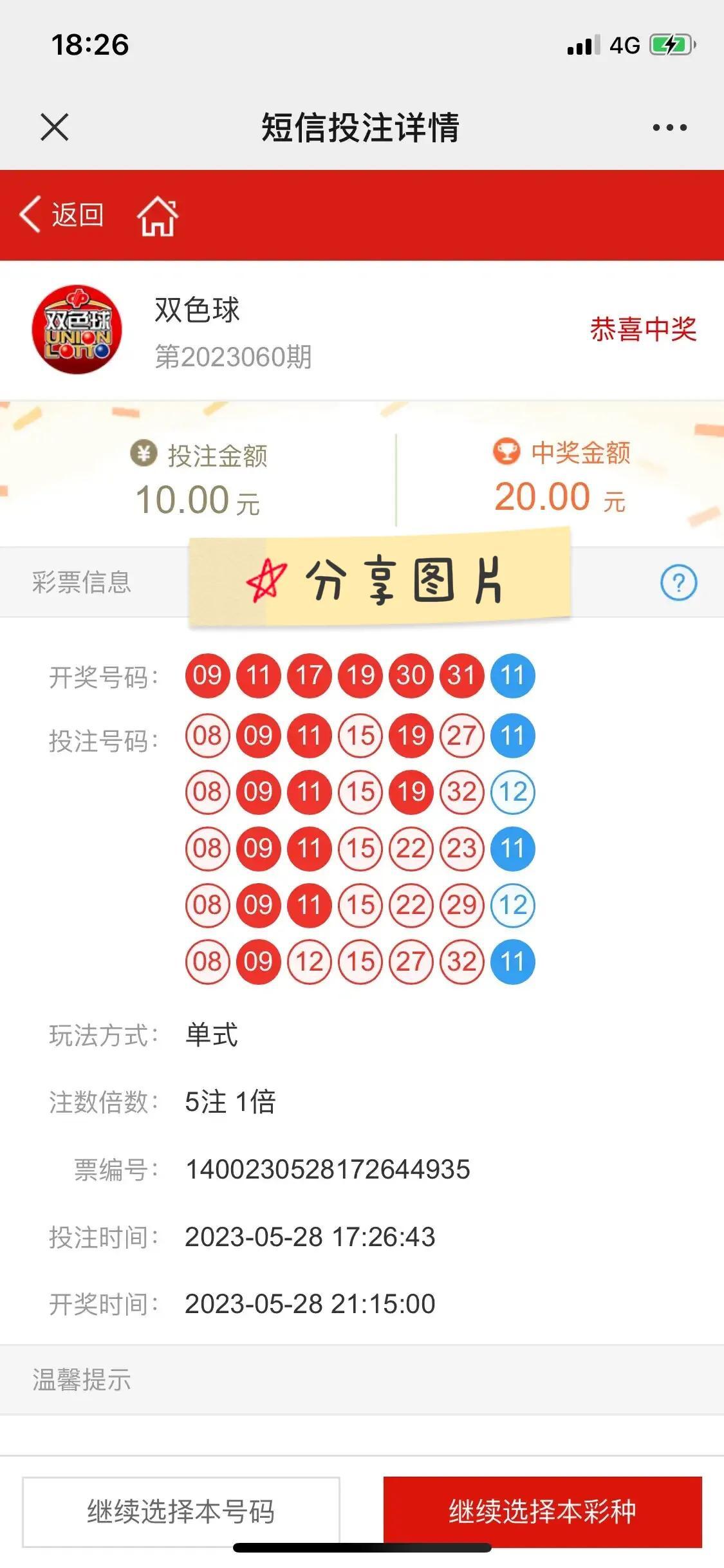Go back with the 返回 button
Screen dimensions: 724x1568
(62, 214)
